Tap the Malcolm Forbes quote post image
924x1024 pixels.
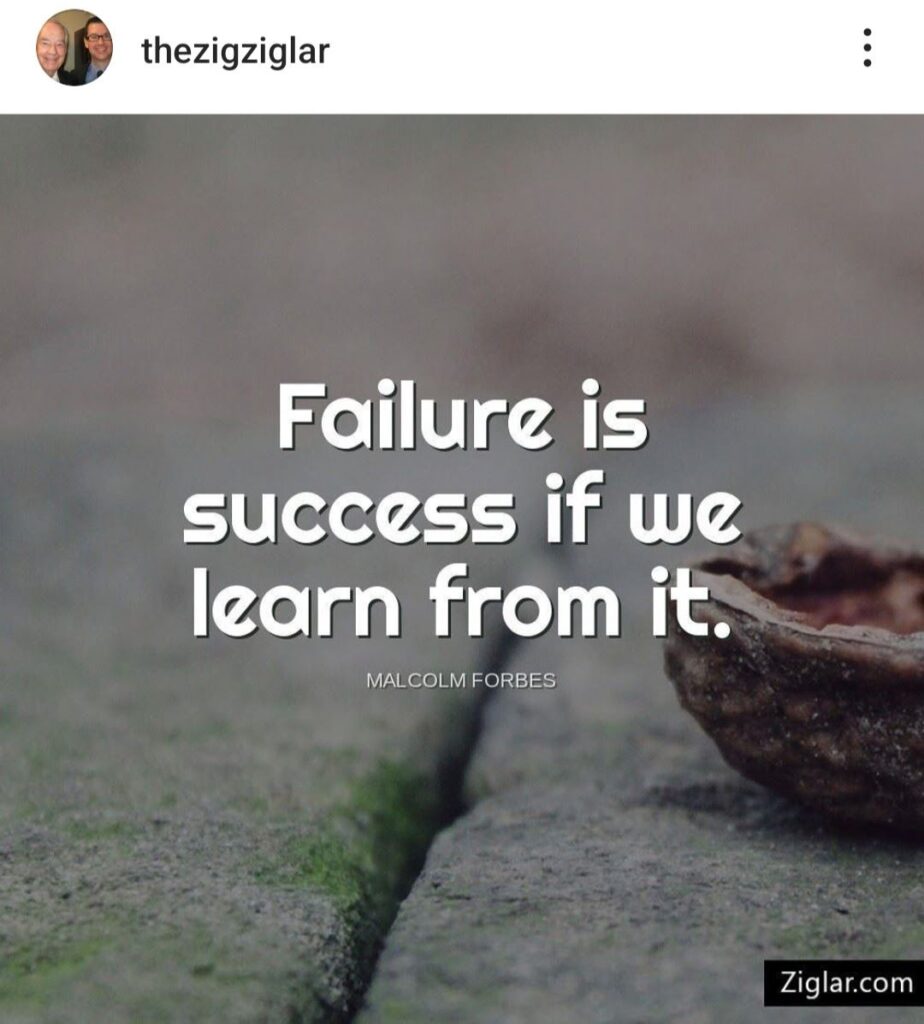tap(462, 568)
